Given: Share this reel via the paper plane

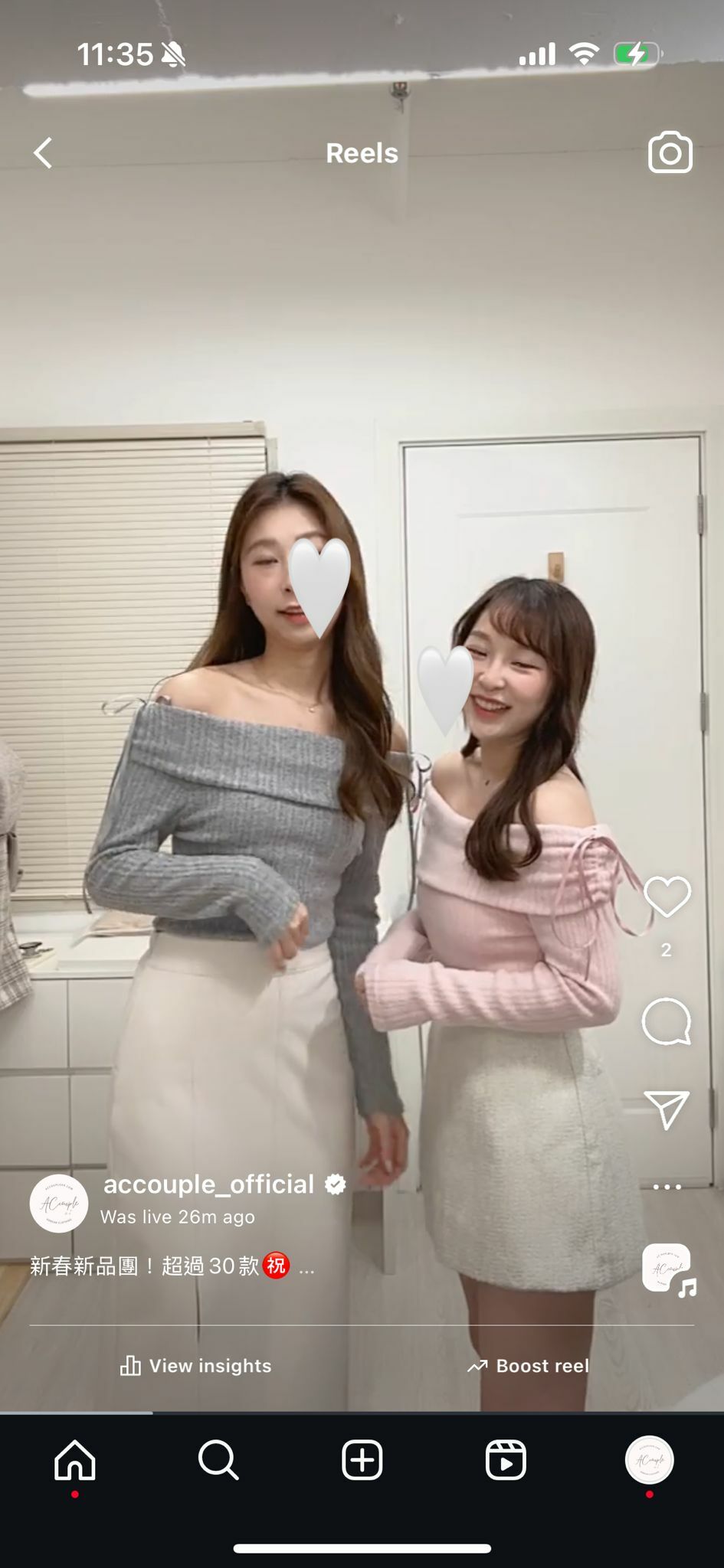Looking at the screenshot, I should pos(667,1109).
